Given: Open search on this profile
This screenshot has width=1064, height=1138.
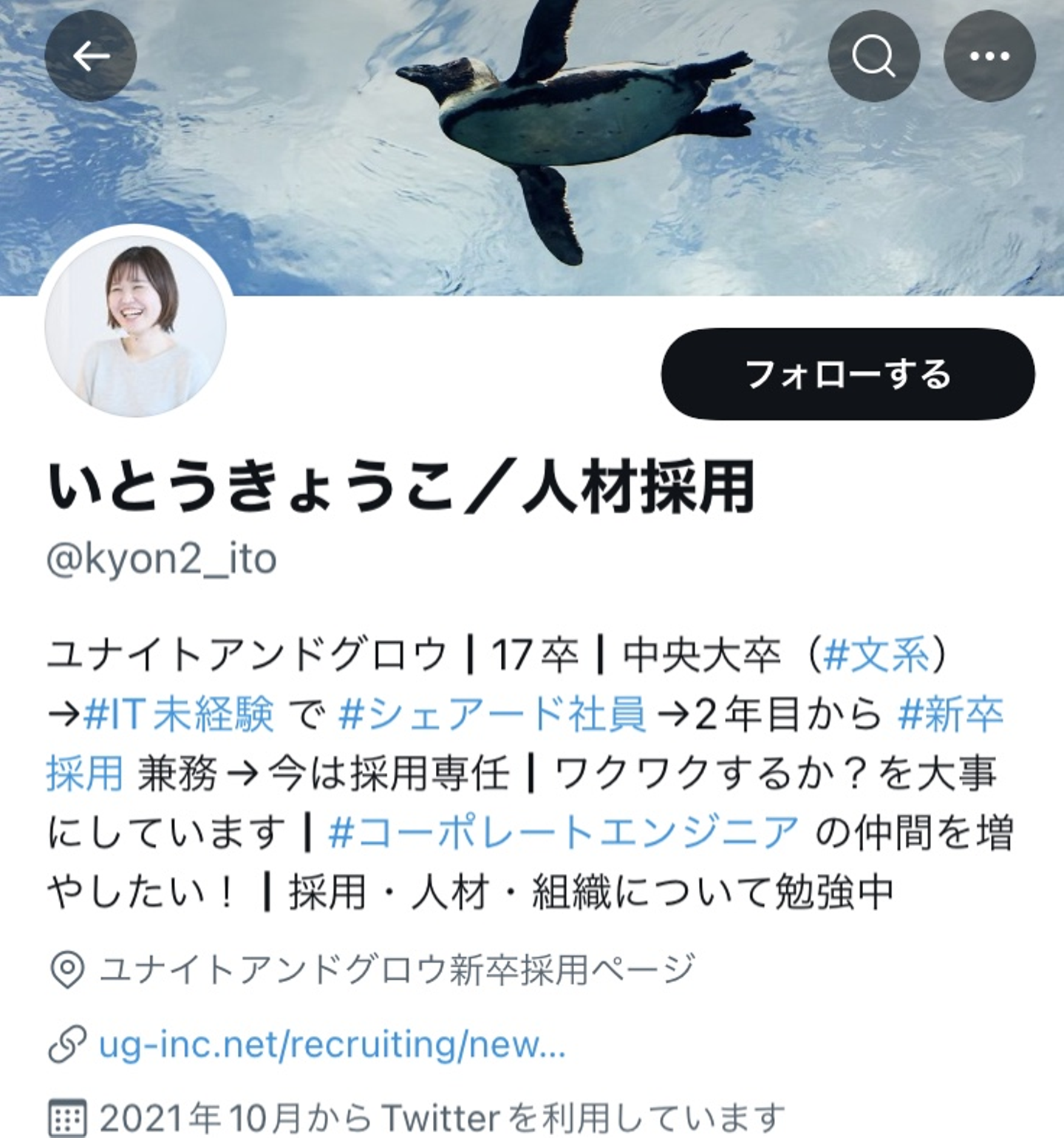Looking at the screenshot, I should (x=873, y=56).
